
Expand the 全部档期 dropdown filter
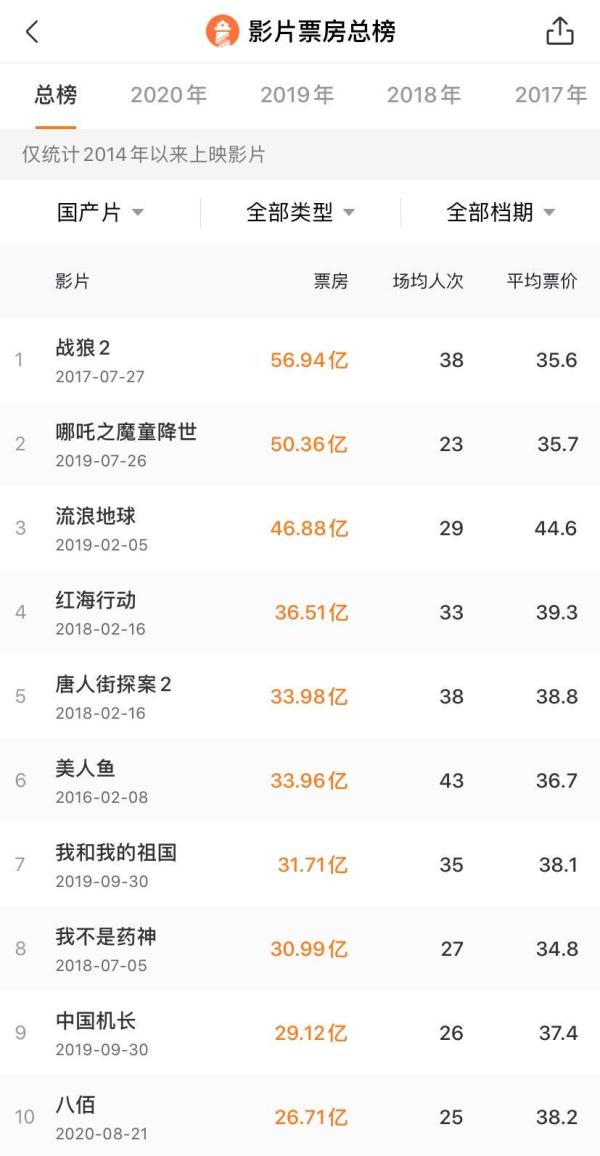(x=500, y=212)
